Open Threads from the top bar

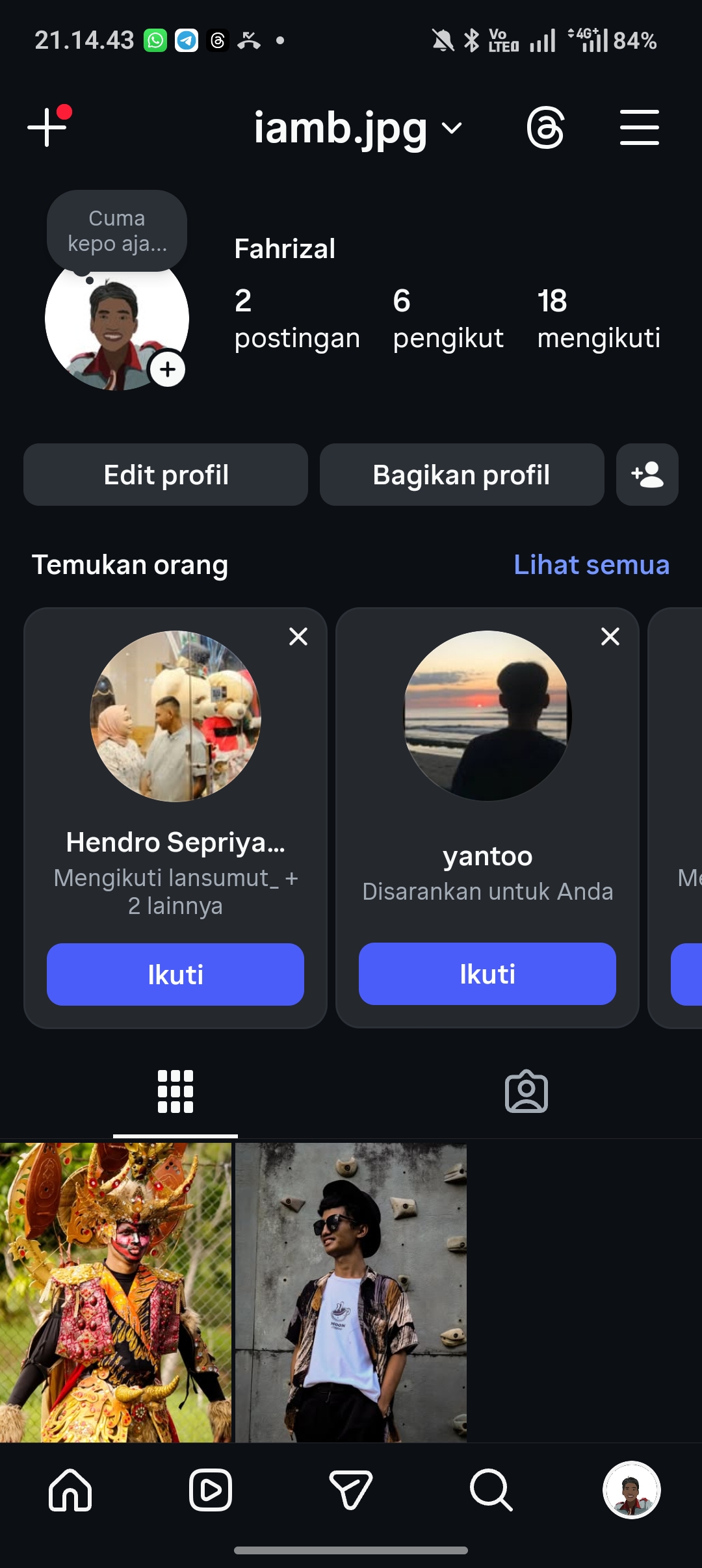545,127
